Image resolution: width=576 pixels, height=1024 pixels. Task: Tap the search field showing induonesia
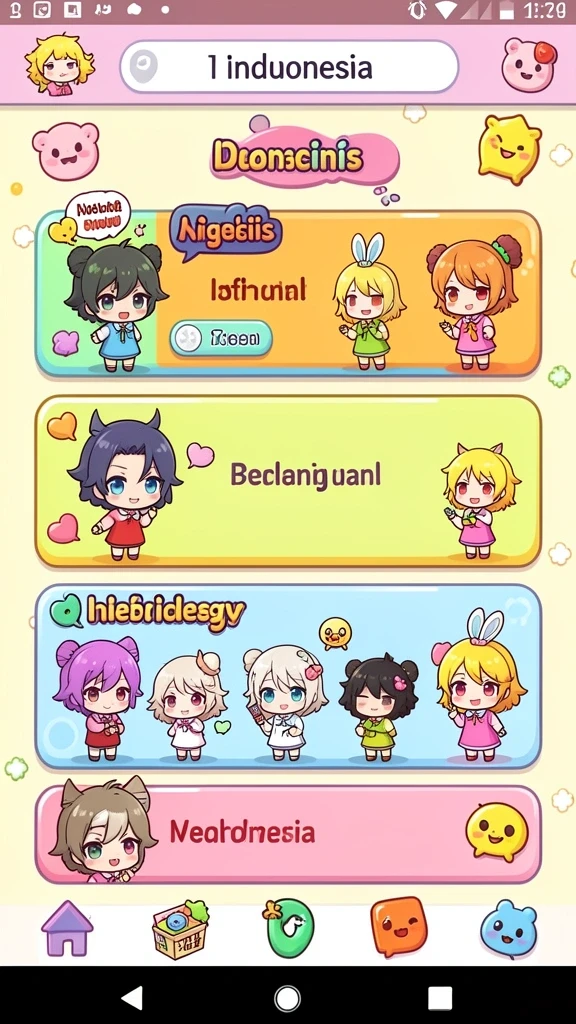coord(289,67)
